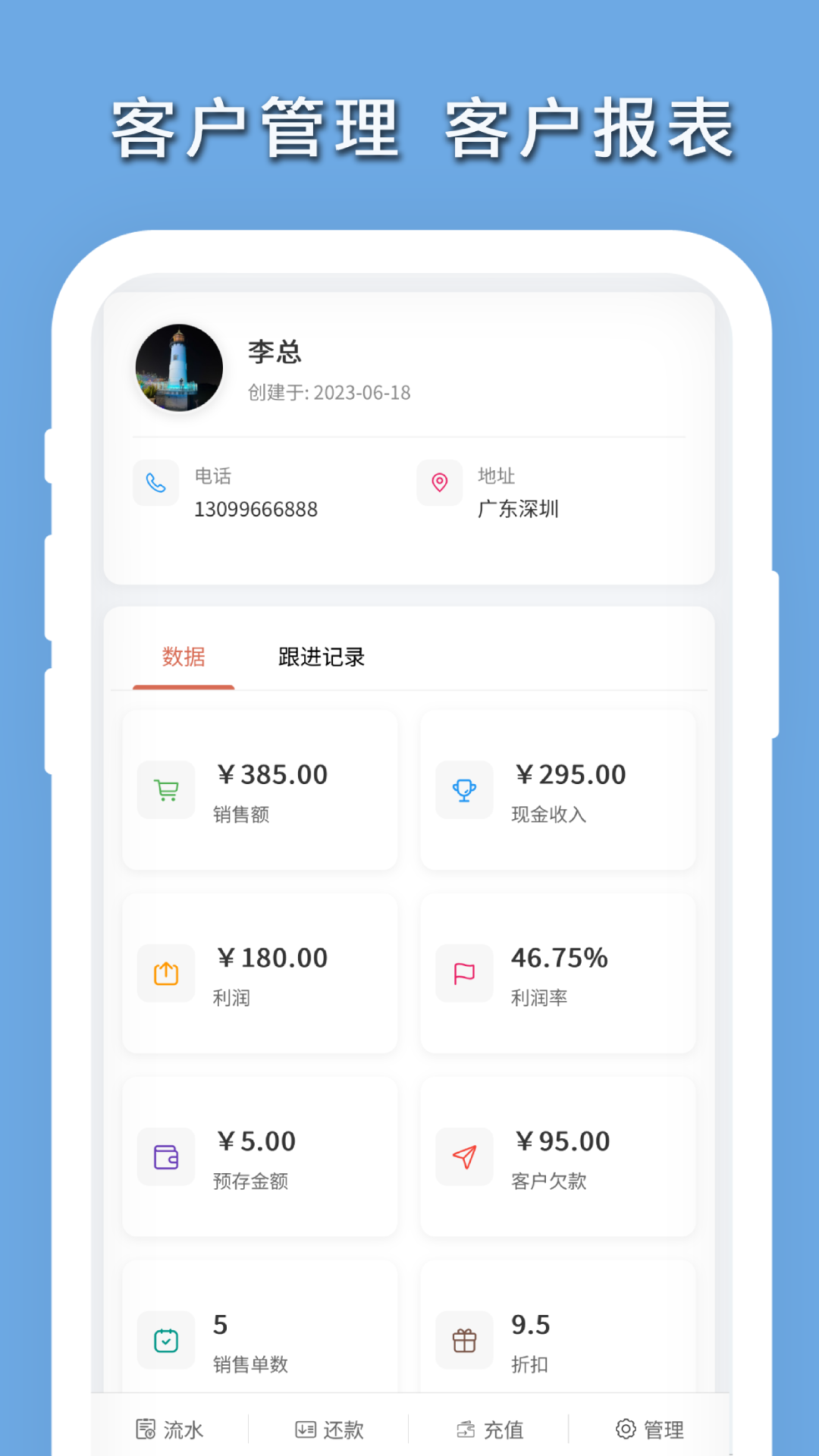Click the calendar check icon for 销售单数

tap(165, 1340)
